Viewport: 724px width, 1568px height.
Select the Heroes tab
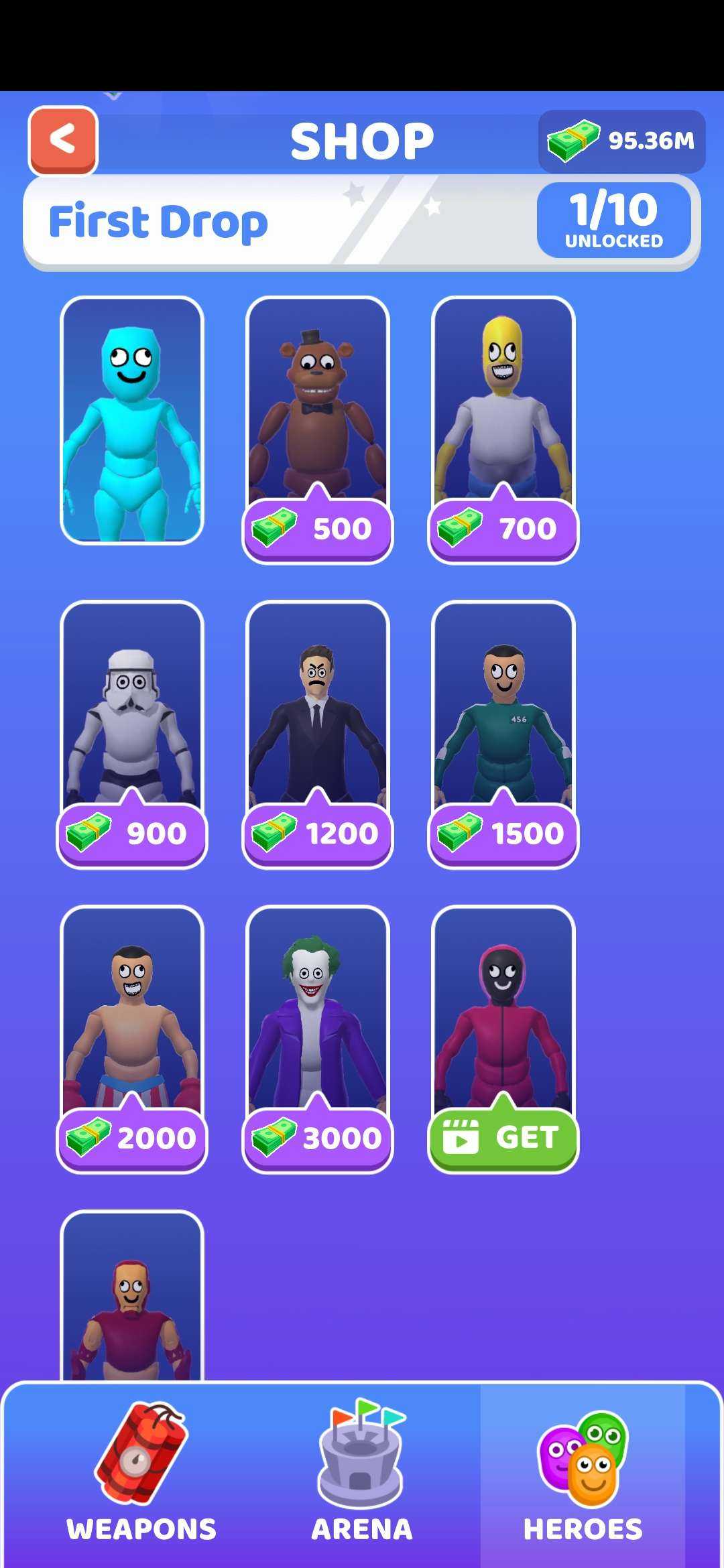pos(583,1474)
